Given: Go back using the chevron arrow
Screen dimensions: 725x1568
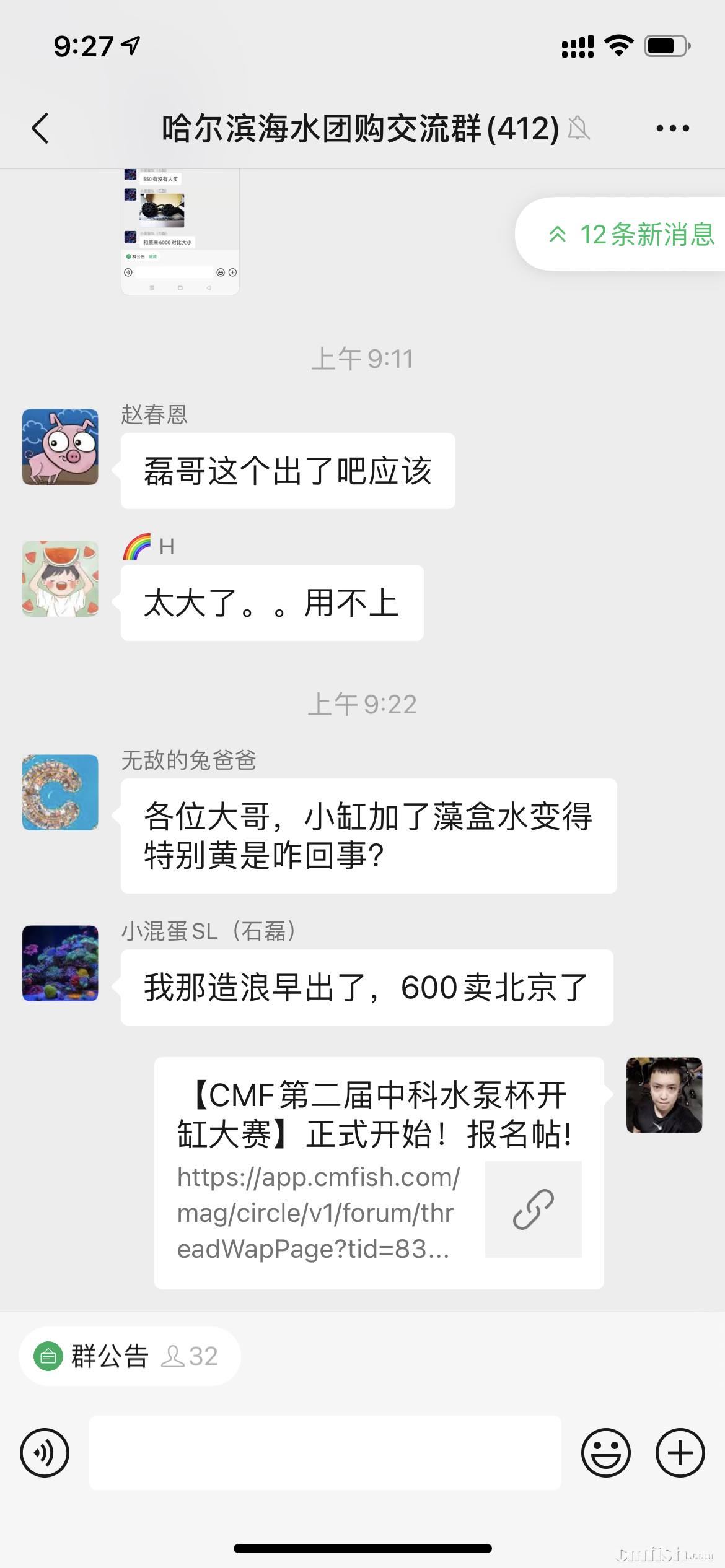Looking at the screenshot, I should pyautogui.click(x=40, y=128).
